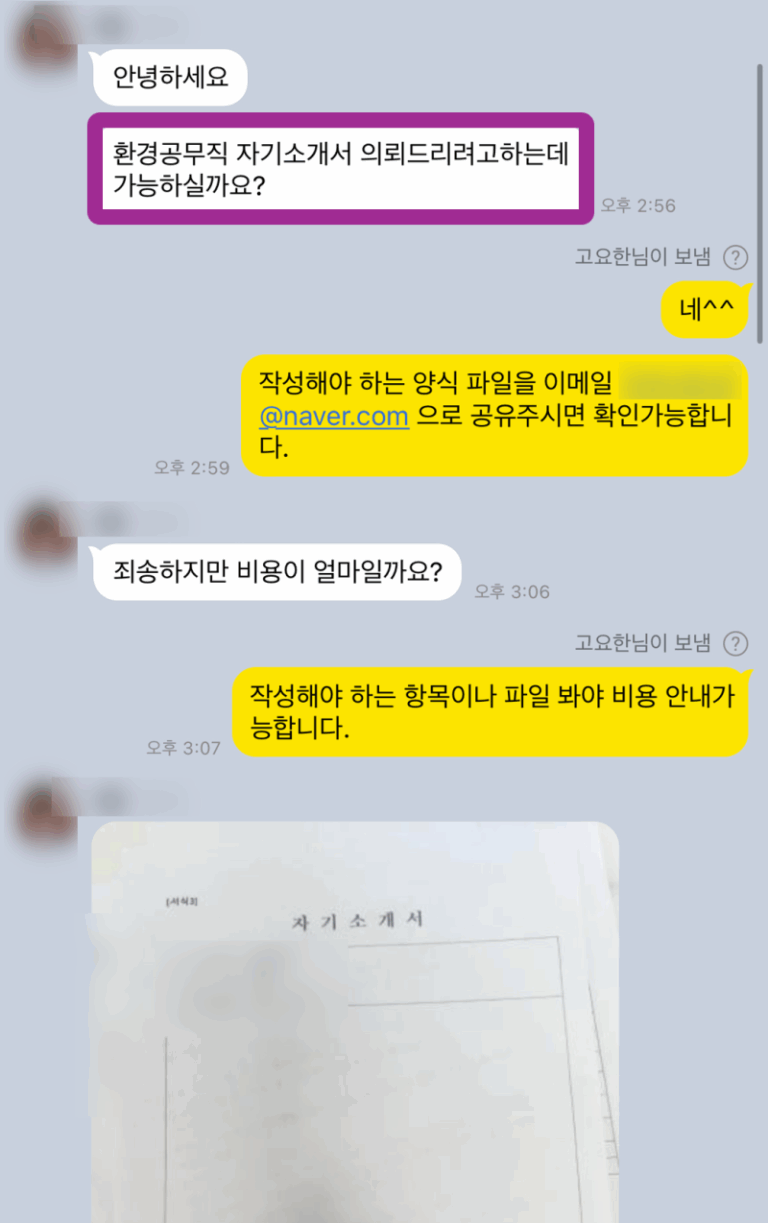Open the shared 자기소개서 photo

click(355, 1020)
